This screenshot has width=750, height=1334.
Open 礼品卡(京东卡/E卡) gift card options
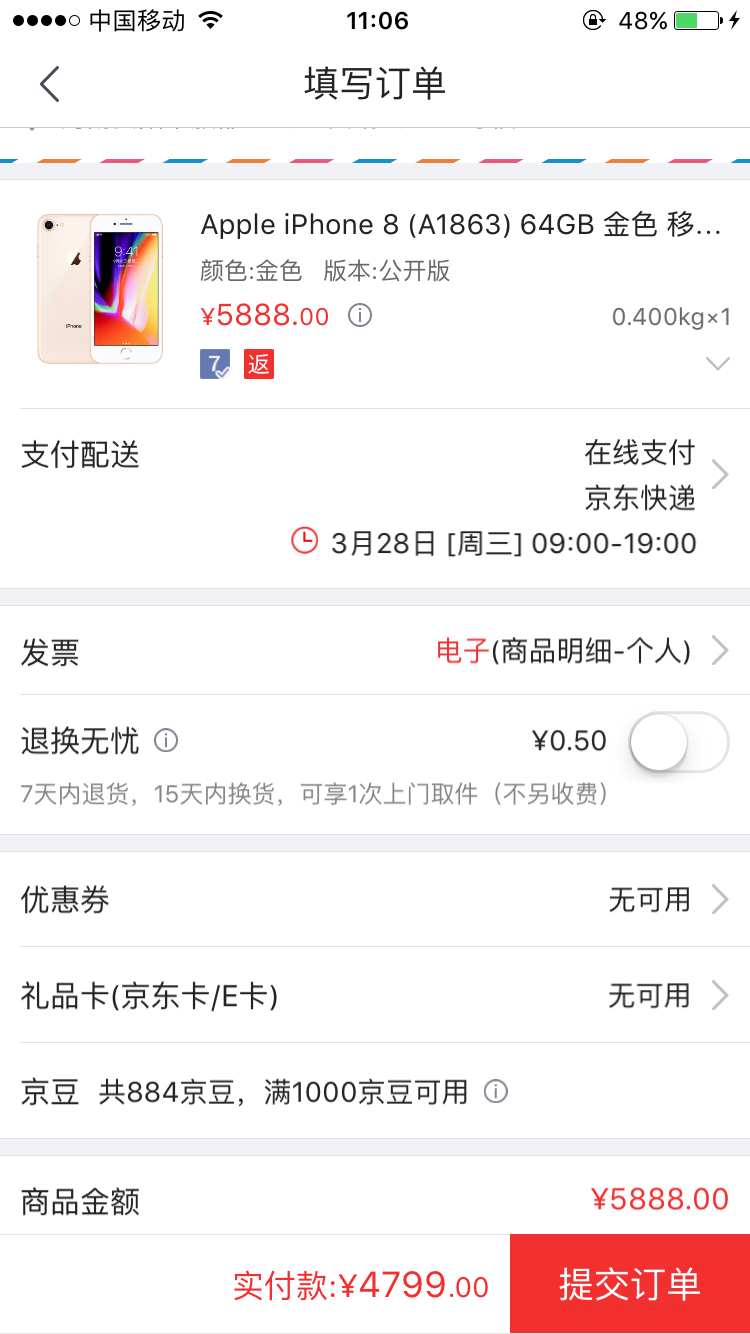coord(385,995)
